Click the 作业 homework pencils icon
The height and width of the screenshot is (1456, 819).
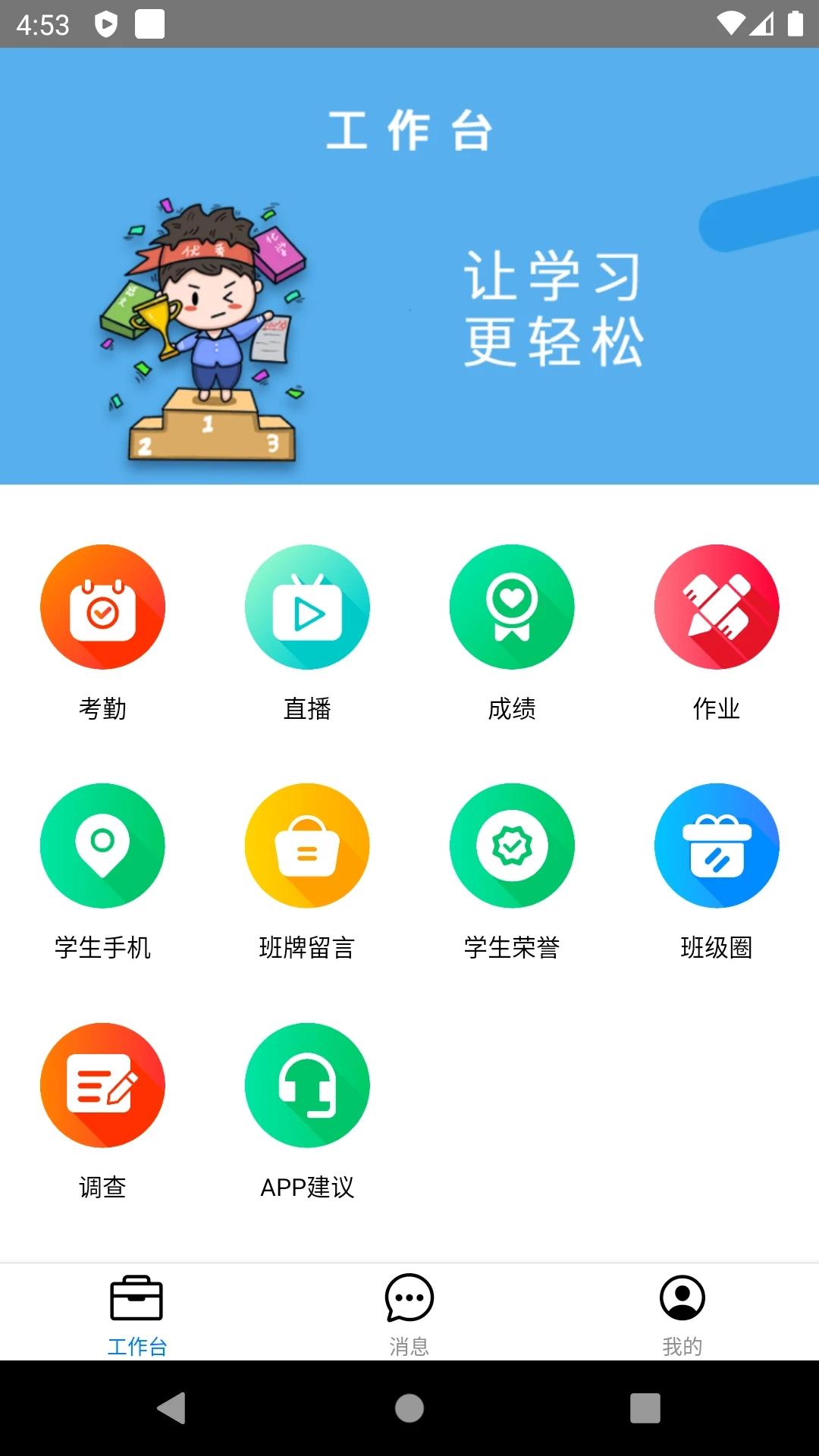click(717, 607)
